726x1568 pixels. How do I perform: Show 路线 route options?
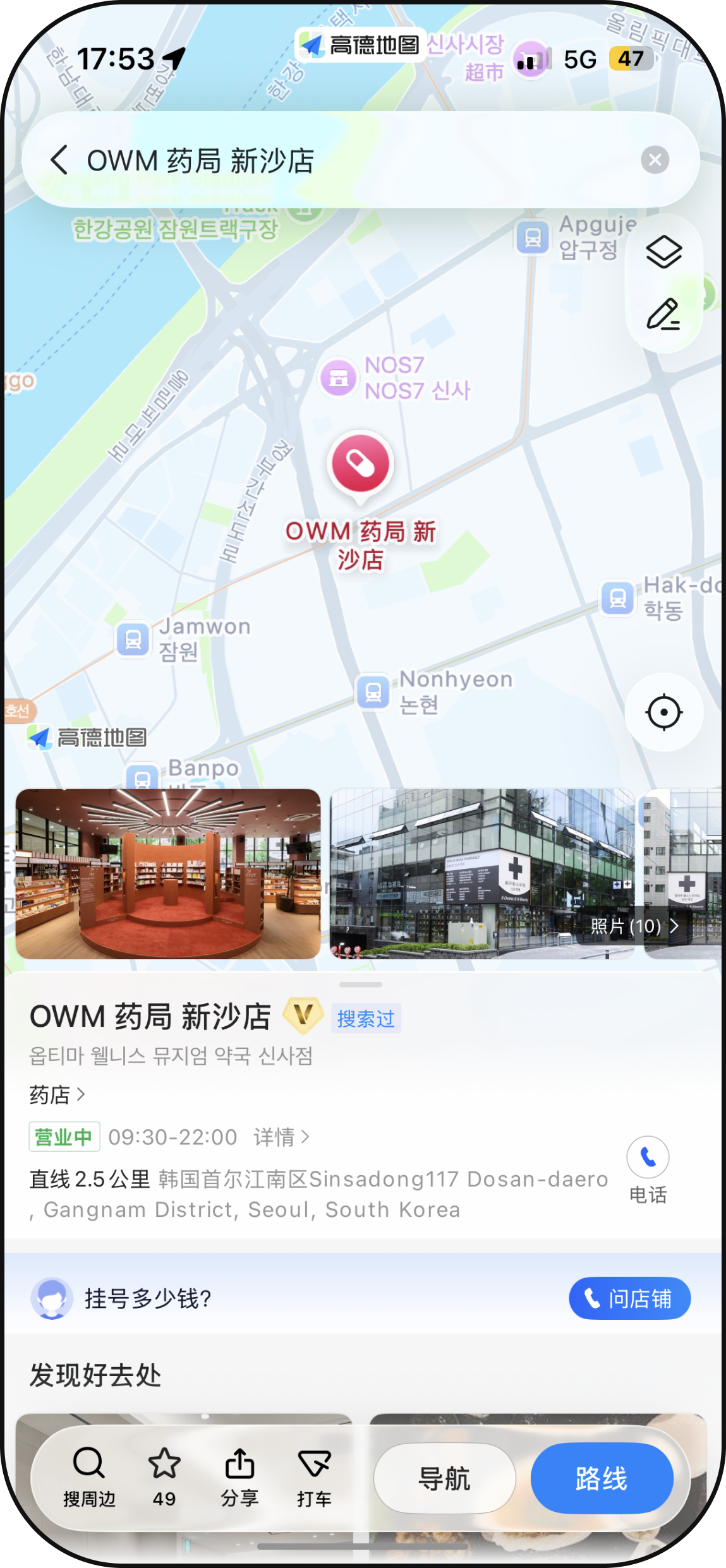coord(602,1478)
